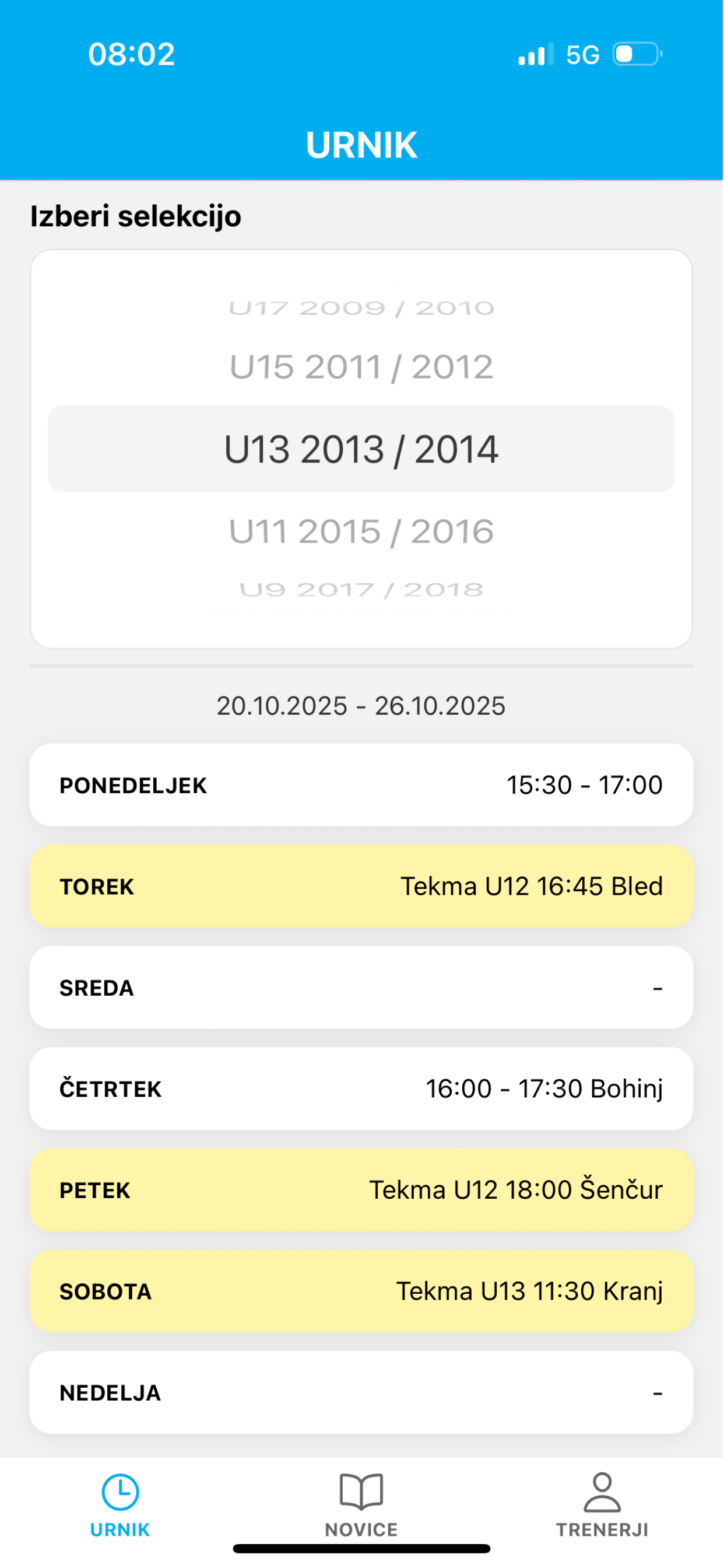The height and width of the screenshot is (1568, 724).
Task: Tap the time display showing 08:02
Action: [131, 54]
